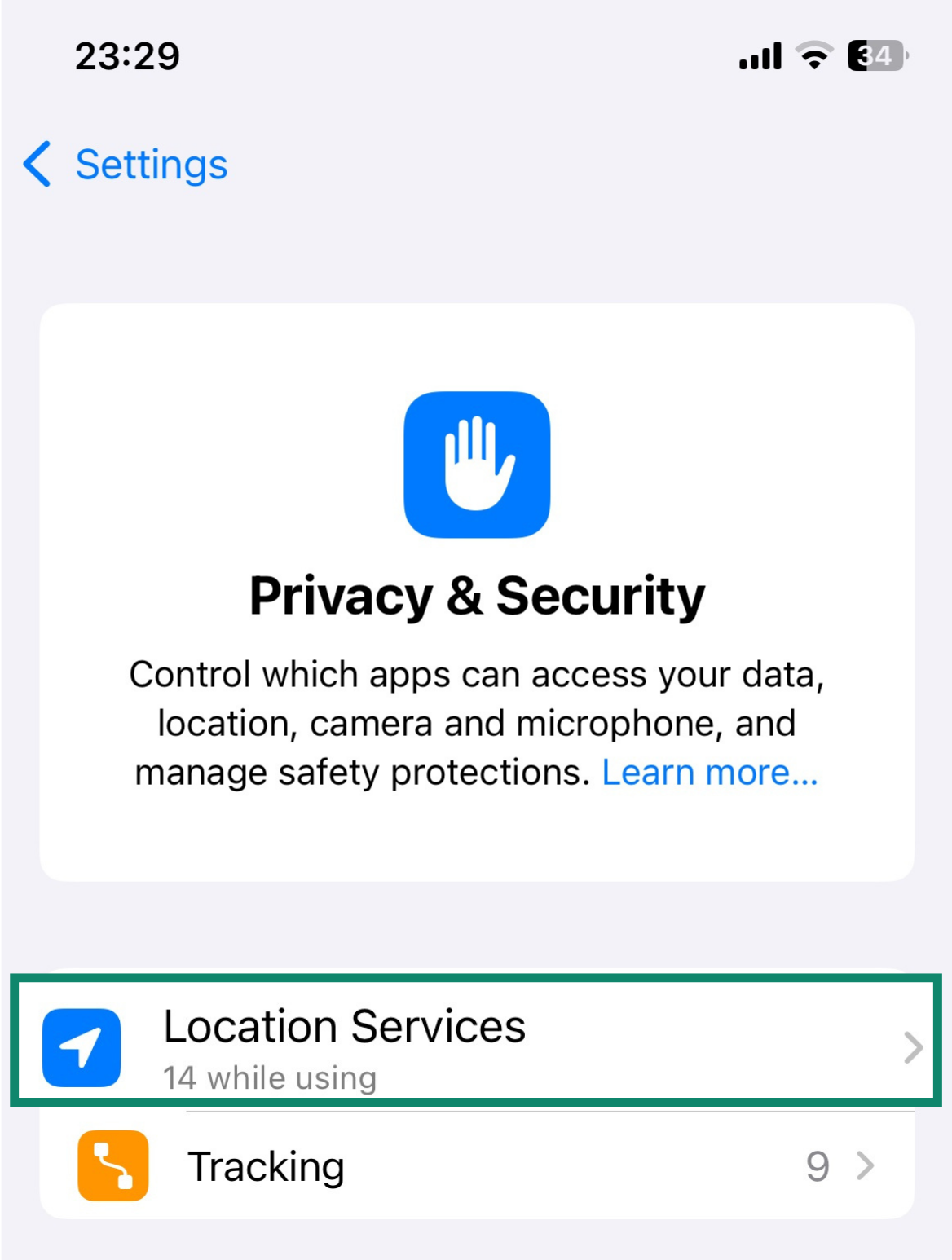The height and width of the screenshot is (1260, 952).
Task: Go back to Settings
Action: [126, 165]
